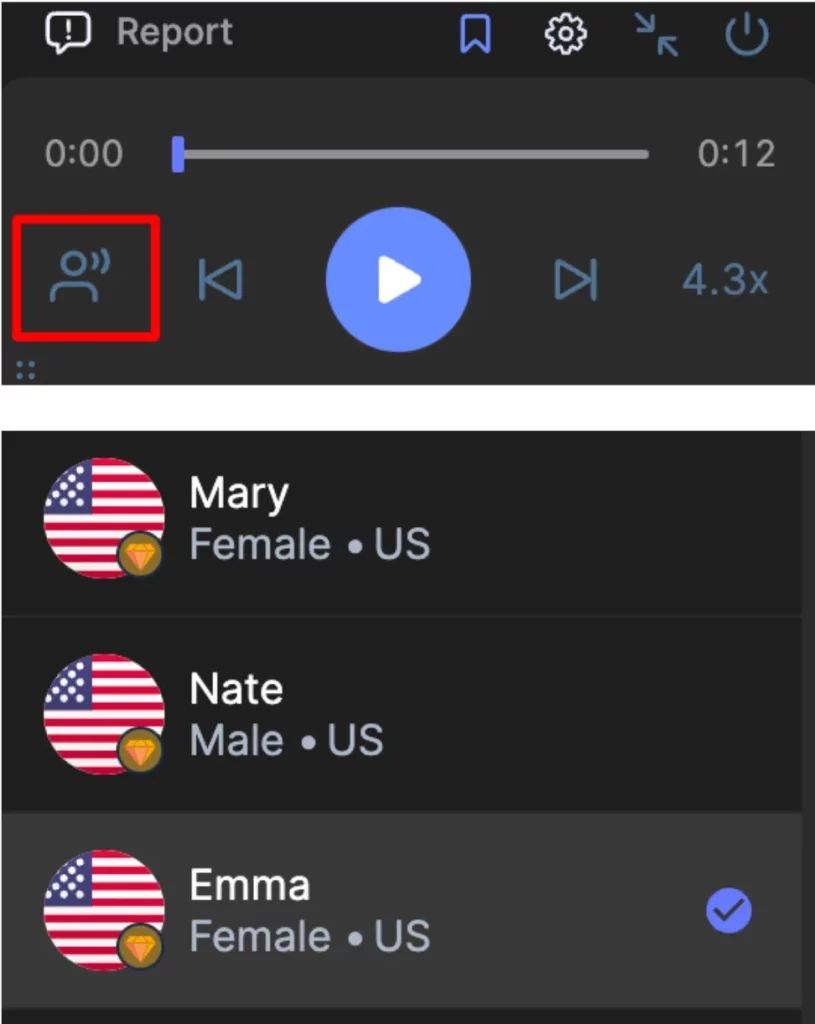
Task: Skip to the previous segment
Action: (x=221, y=279)
